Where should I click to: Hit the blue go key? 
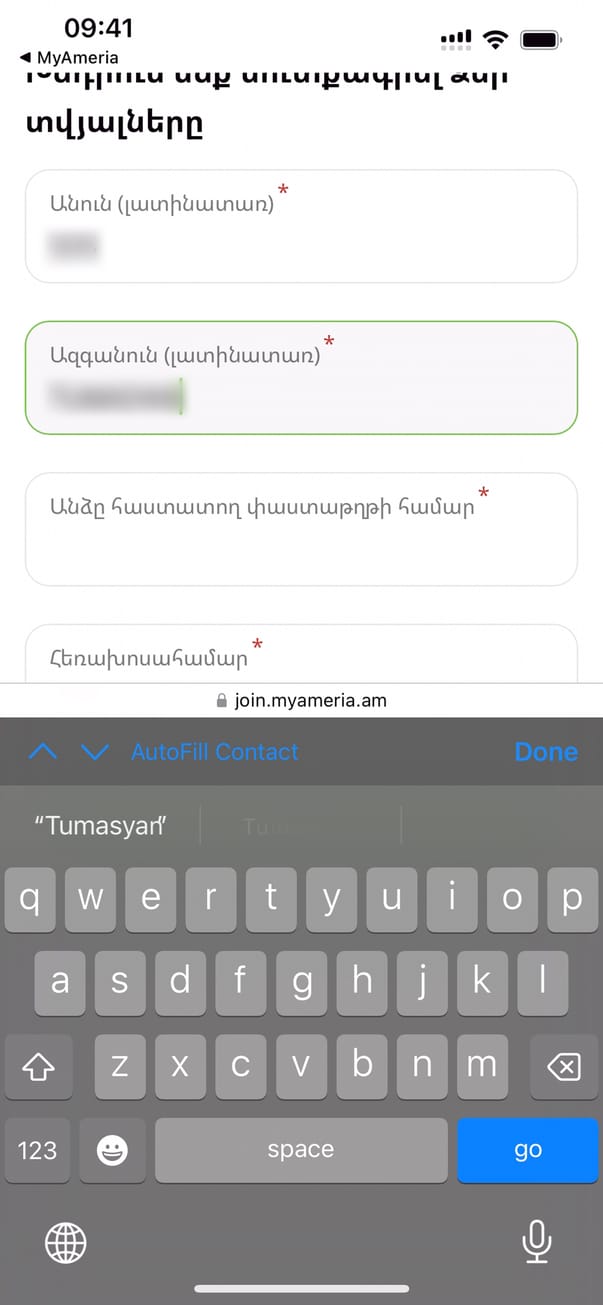(527, 1150)
